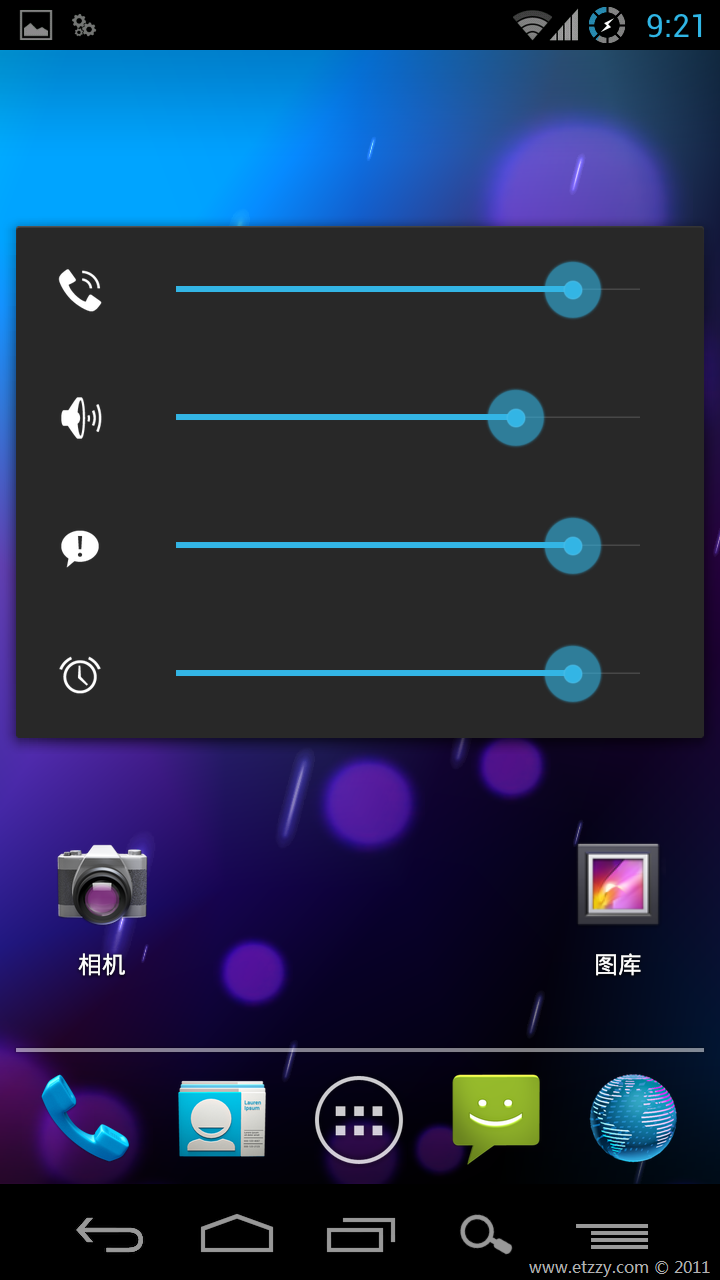Screen dimensions: 720x1280
Task: Open the menu key in navigation bar
Action: coord(612,1236)
